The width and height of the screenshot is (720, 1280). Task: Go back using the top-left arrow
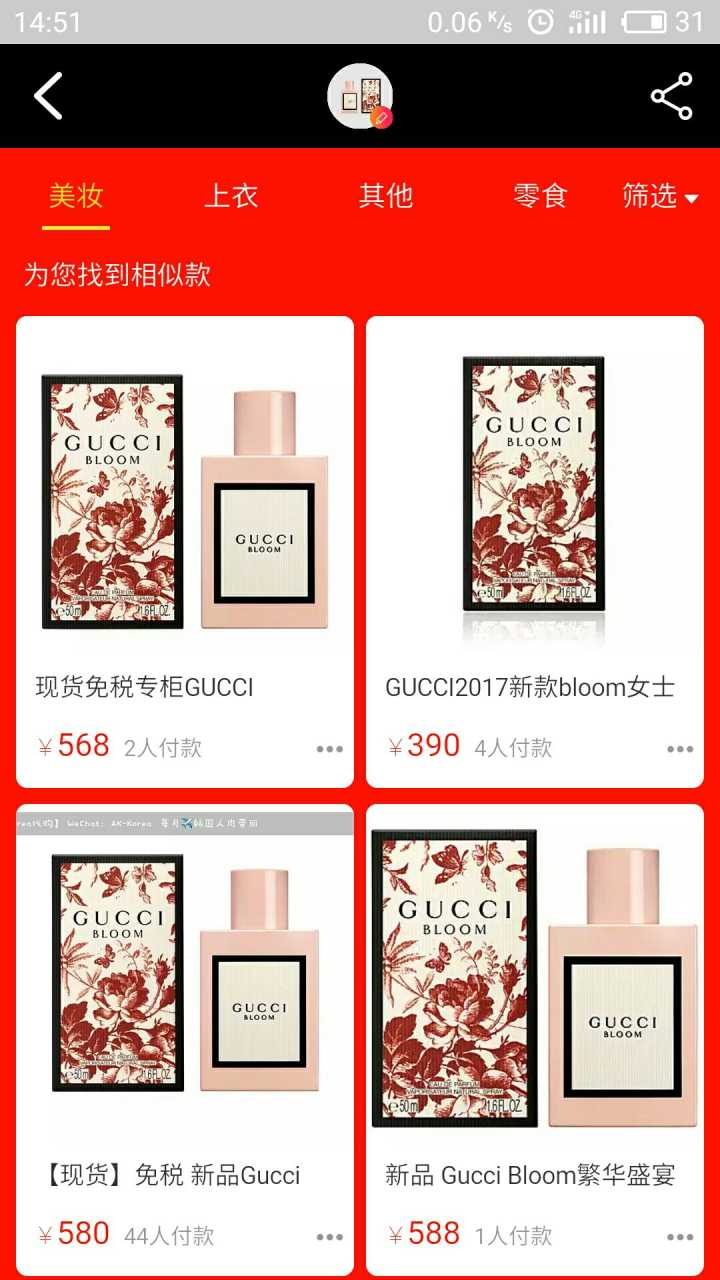pos(48,96)
